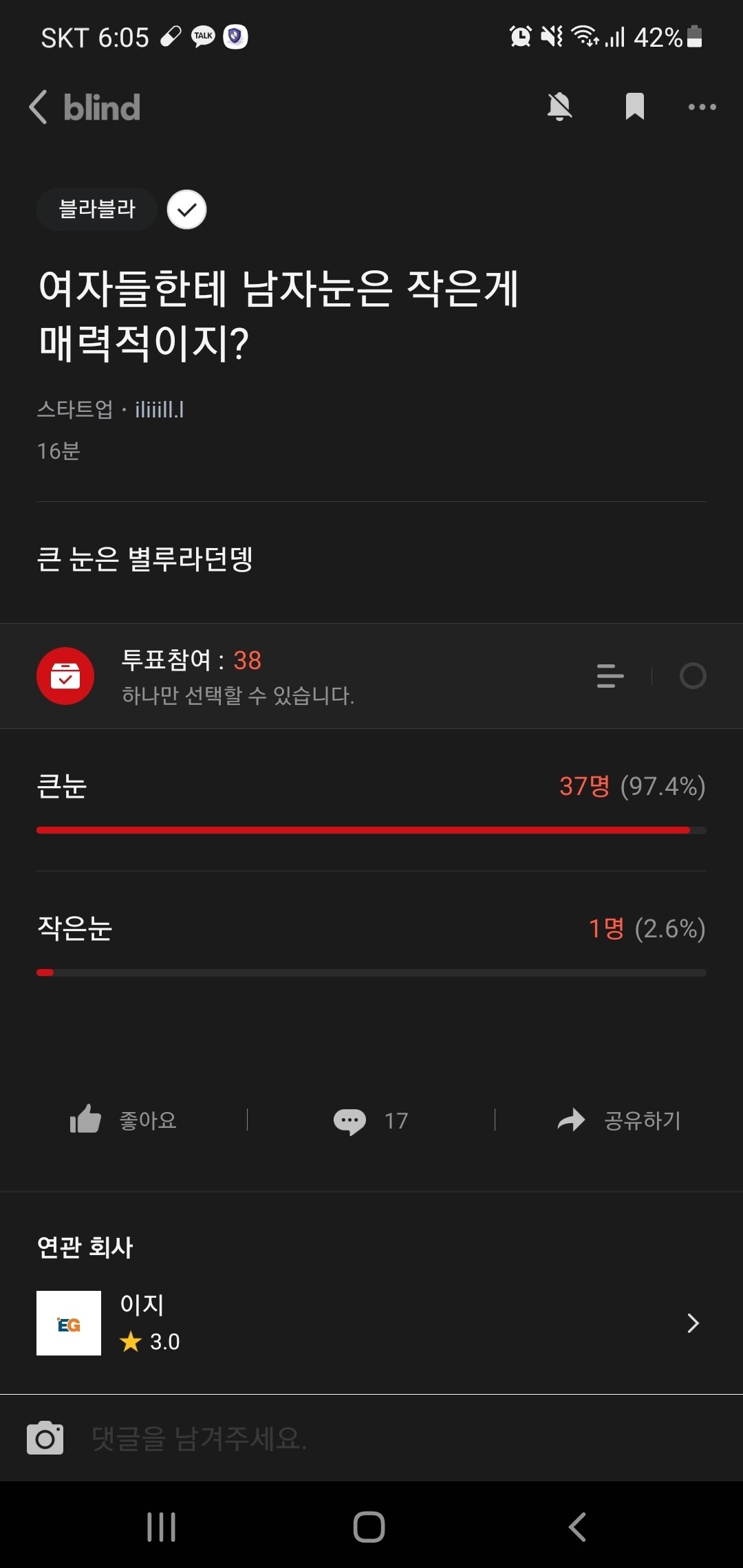Tap the red ballot box poll icon
The image size is (743, 1568).
pos(65,675)
